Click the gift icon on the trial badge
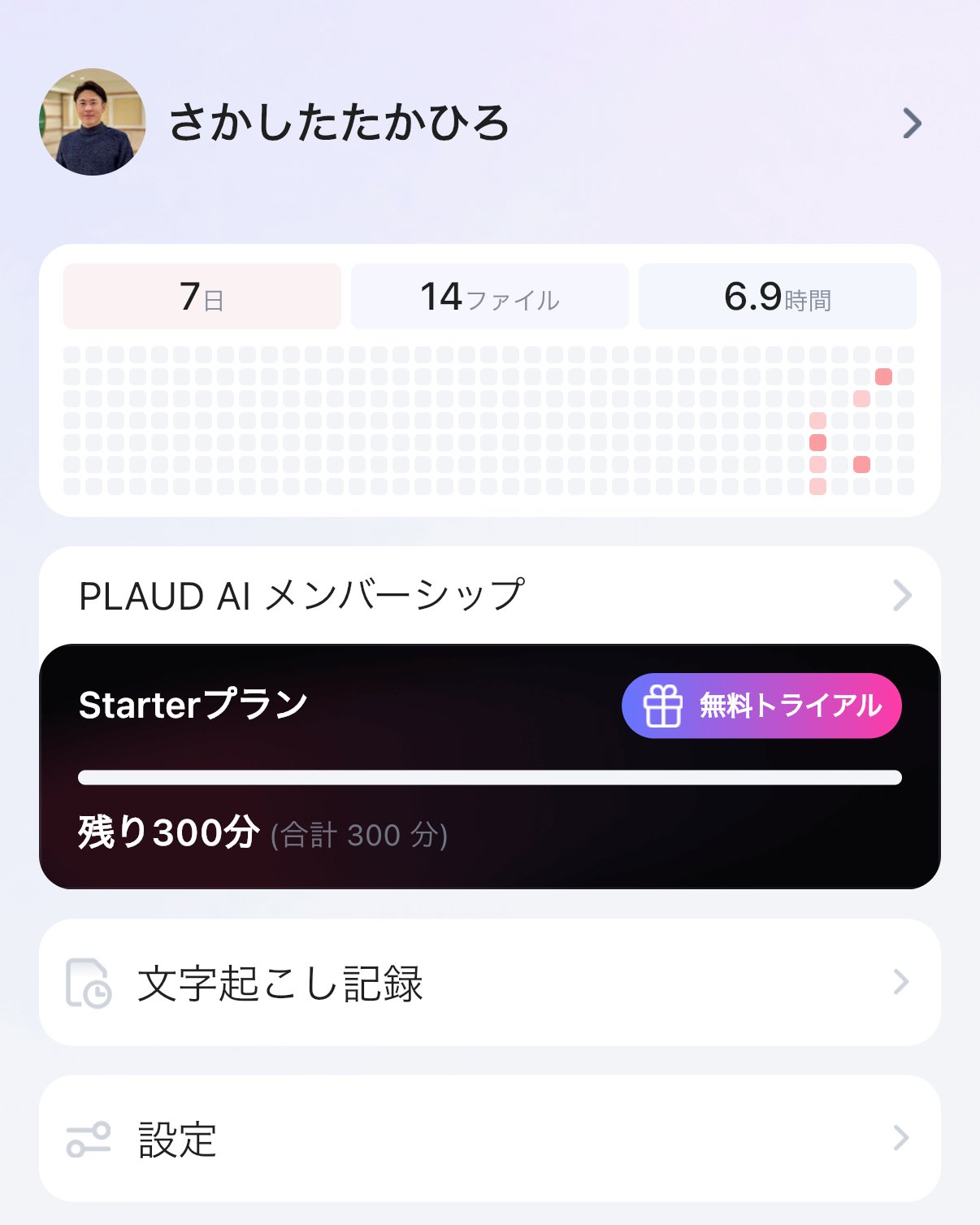980x1225 pixels. pos(663,706)
